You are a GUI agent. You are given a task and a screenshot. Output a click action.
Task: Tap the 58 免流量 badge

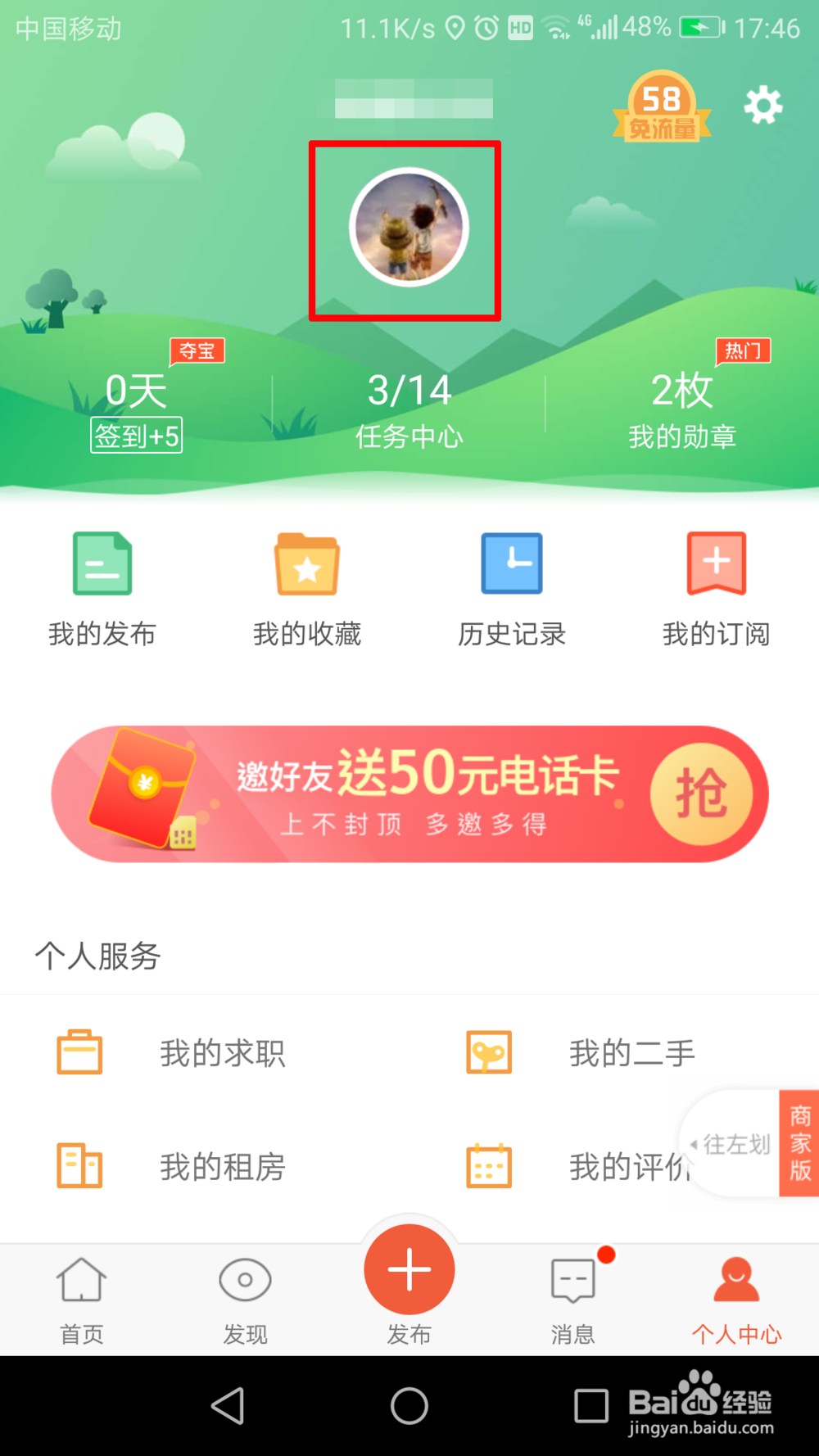[662, 109]
